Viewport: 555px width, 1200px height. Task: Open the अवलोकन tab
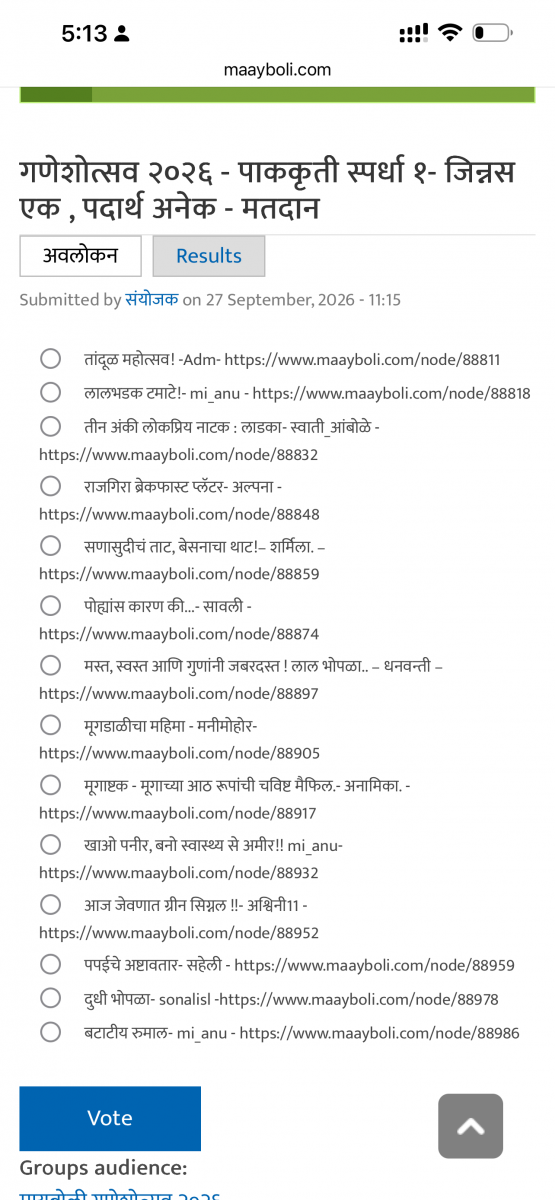tap(80, 256)
